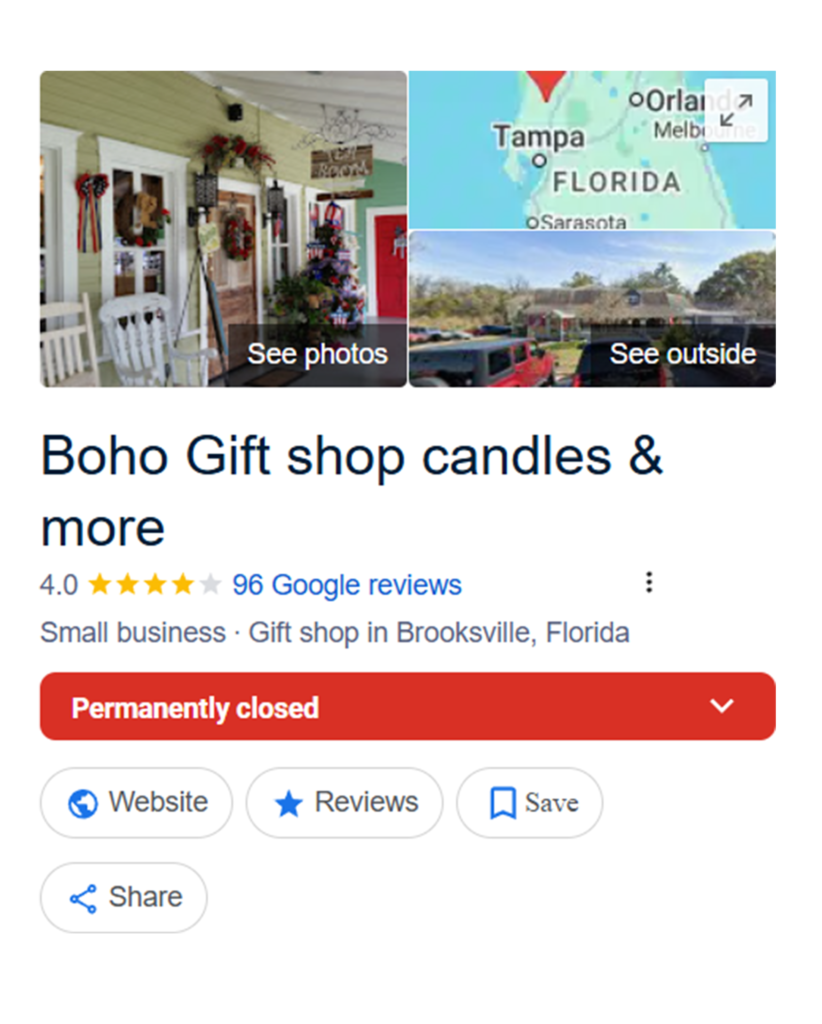Expand the map thumbnail
822x1024 pixels.
(736, 110)
